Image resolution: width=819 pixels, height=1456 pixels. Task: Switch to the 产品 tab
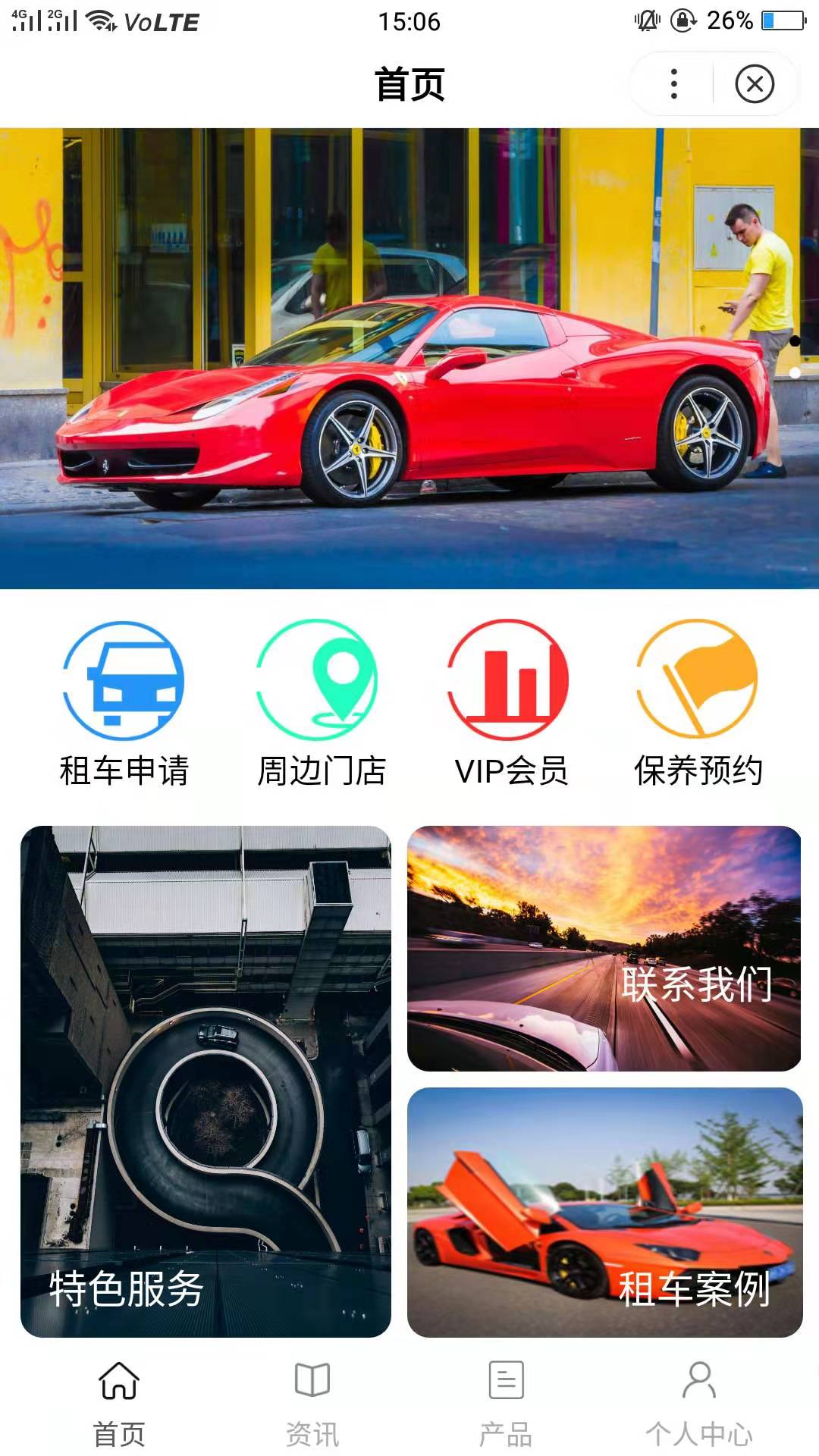(506, 1403)
